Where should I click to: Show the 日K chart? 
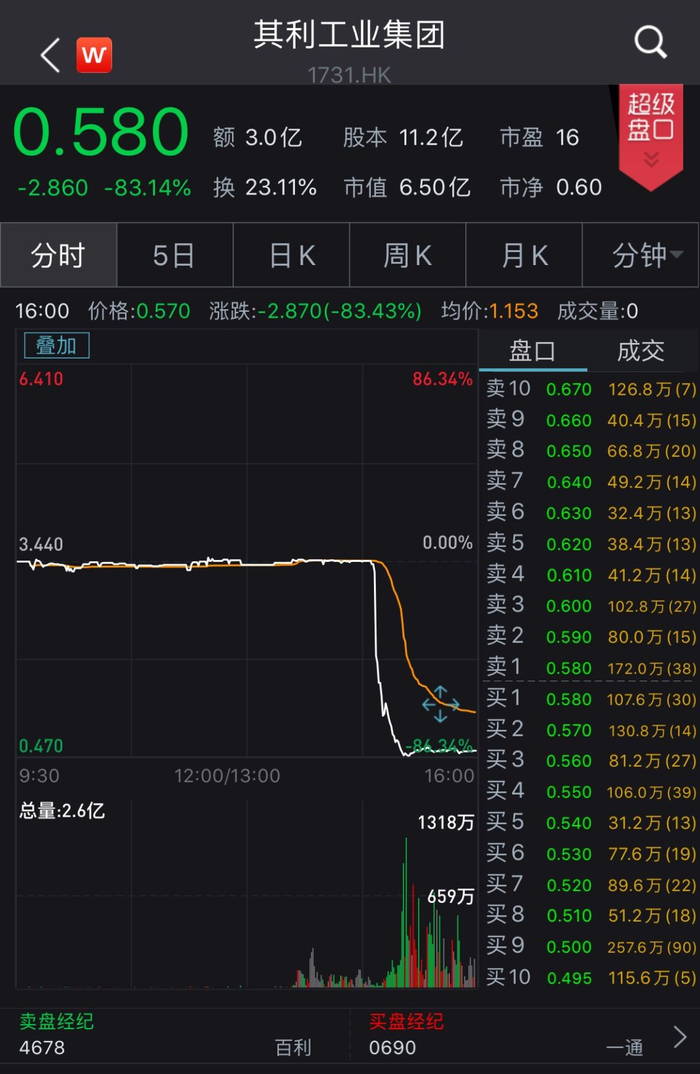coord(292,256)
